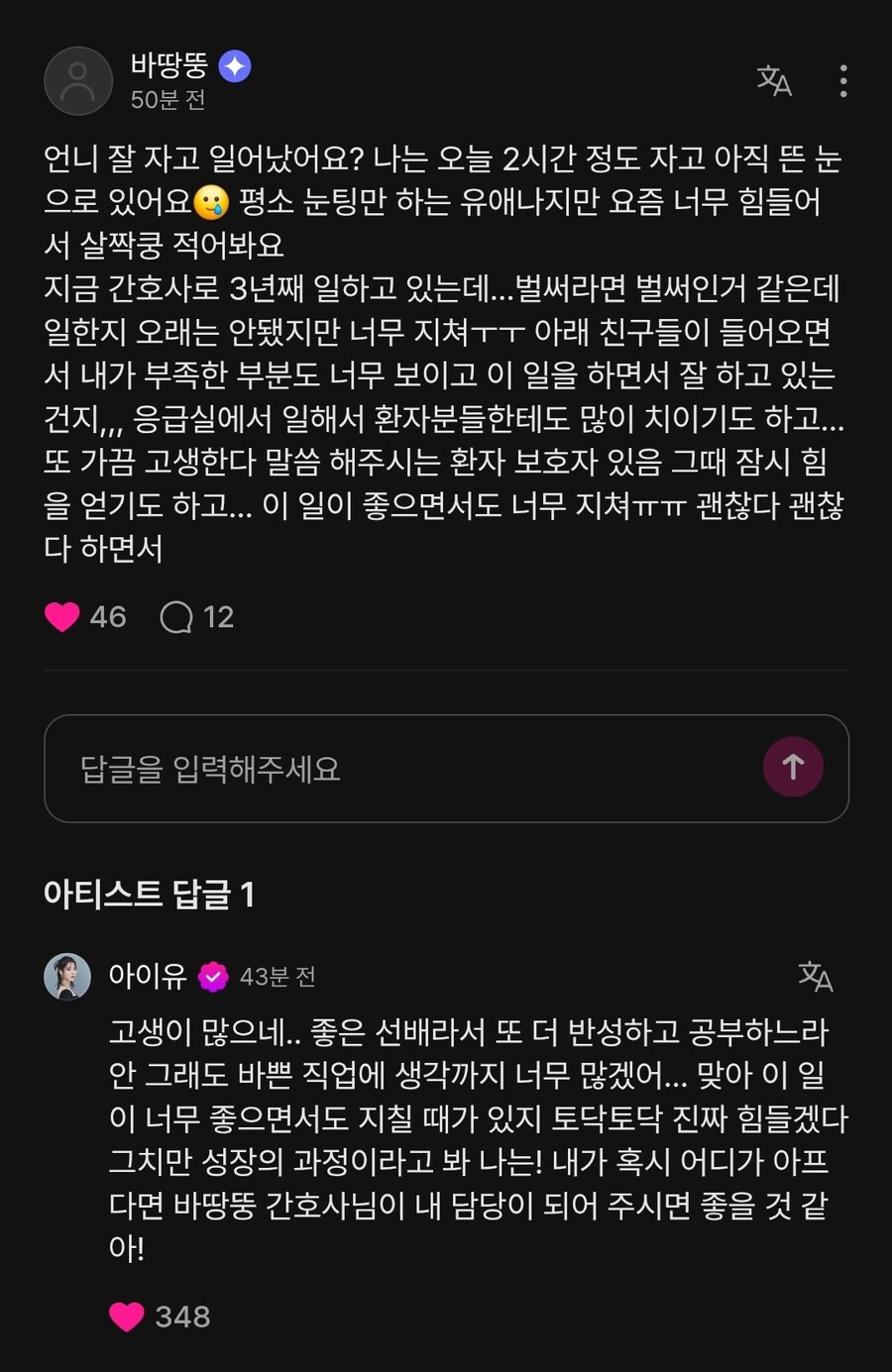Expand options via the vertical ellipsis menu
892x1372 pixels.
click(843, 79)
